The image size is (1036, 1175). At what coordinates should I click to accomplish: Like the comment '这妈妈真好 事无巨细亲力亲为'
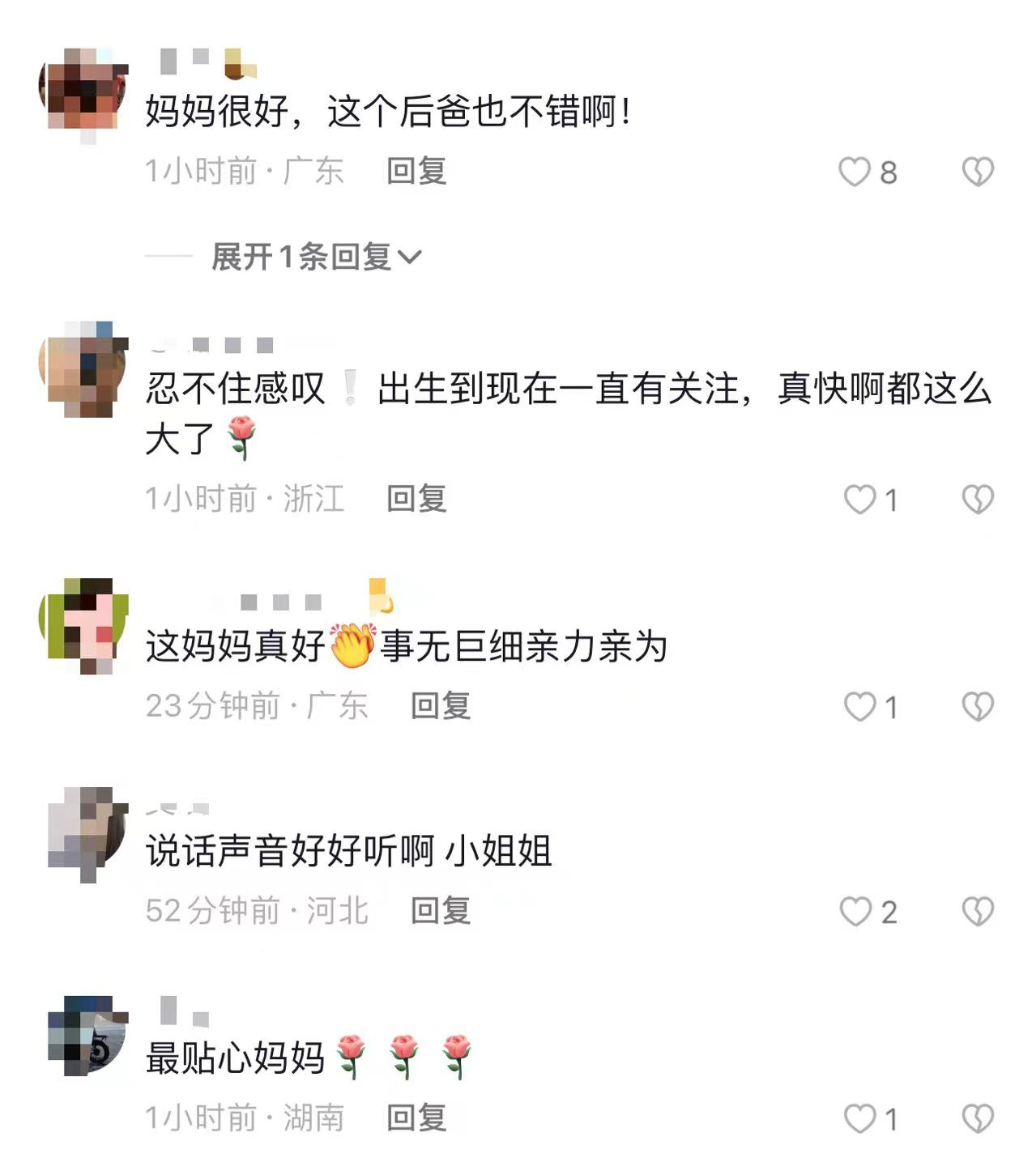859,707
